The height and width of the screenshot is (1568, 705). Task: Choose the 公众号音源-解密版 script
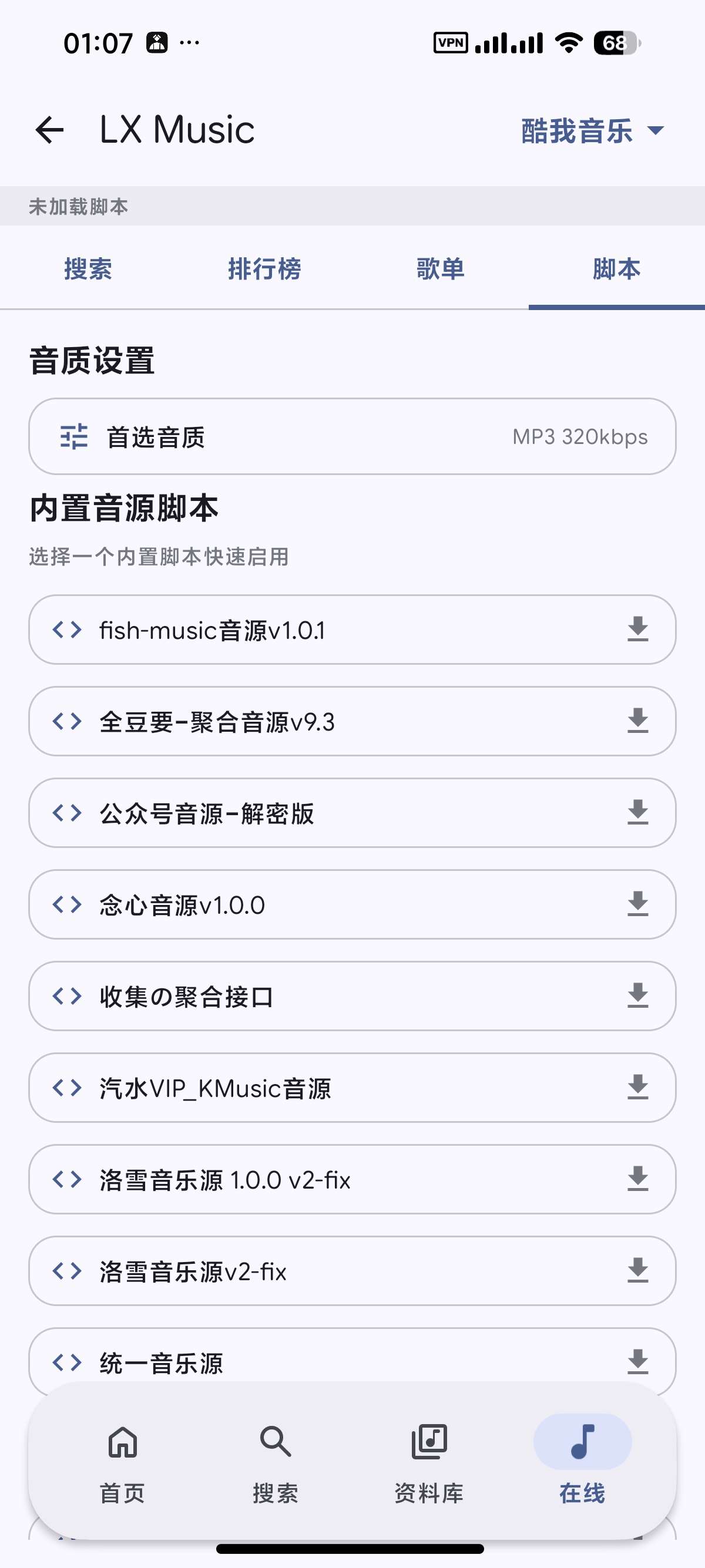pos(352,813)
